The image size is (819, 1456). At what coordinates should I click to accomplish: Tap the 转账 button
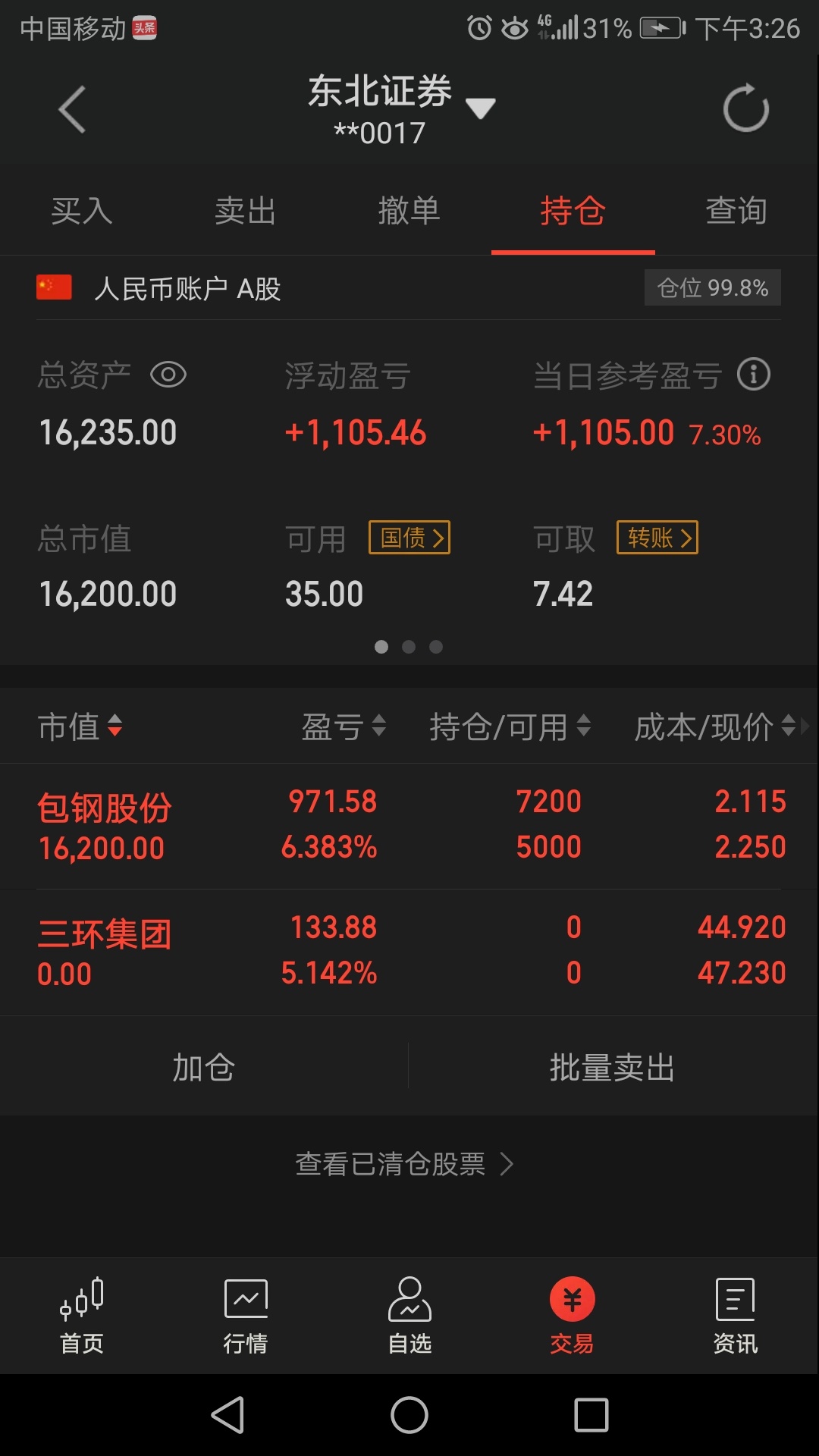coord(657,538)
